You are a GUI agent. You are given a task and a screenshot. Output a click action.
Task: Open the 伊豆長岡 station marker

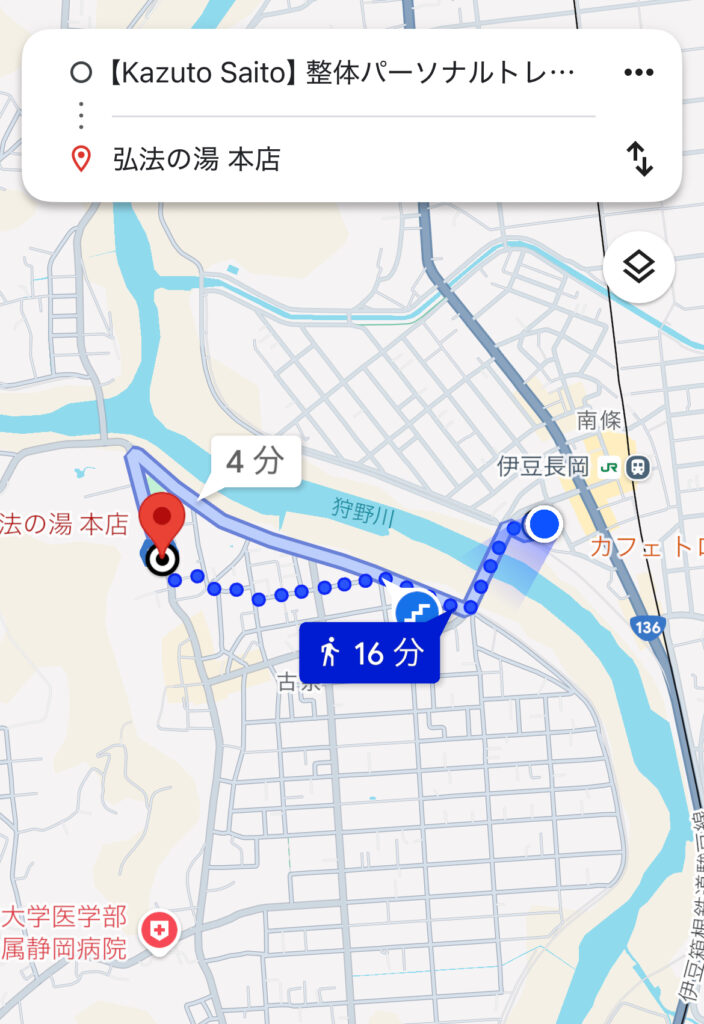[636, 466]
